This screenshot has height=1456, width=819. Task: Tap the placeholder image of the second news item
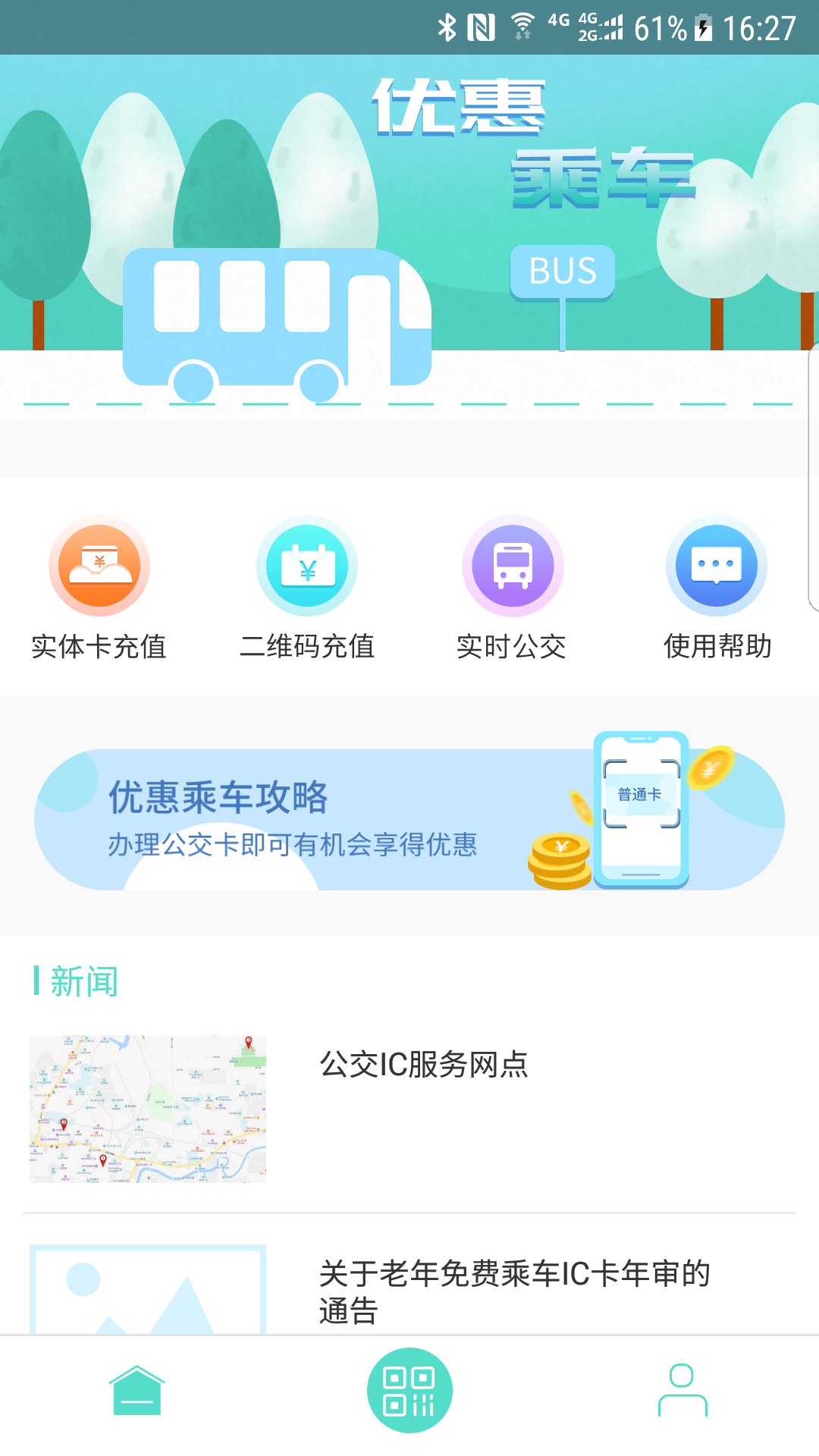tap(147, 1289)
